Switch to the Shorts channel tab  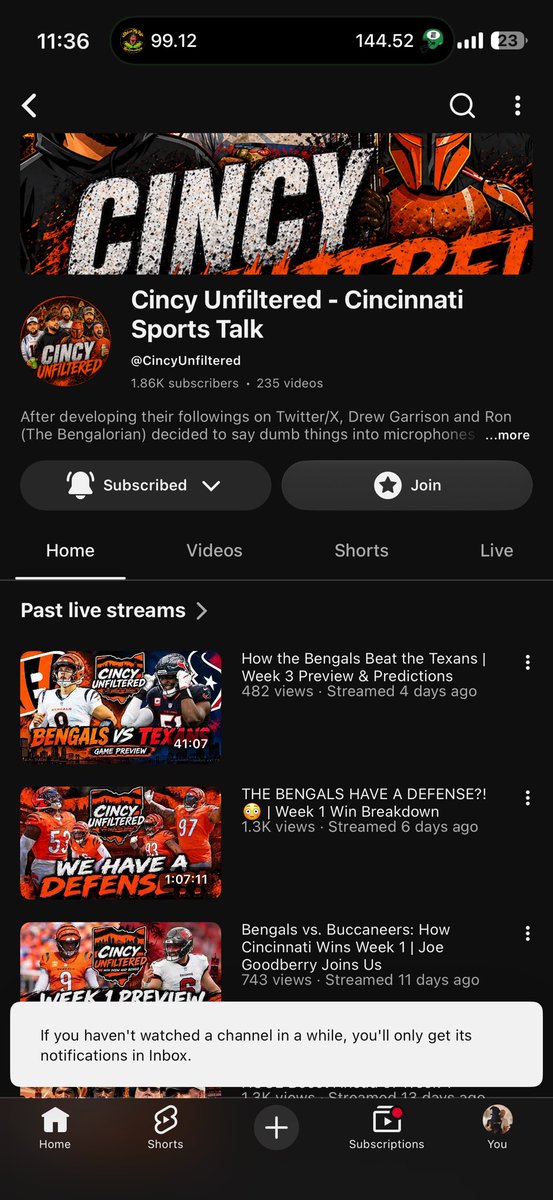[x=361, y=550]
